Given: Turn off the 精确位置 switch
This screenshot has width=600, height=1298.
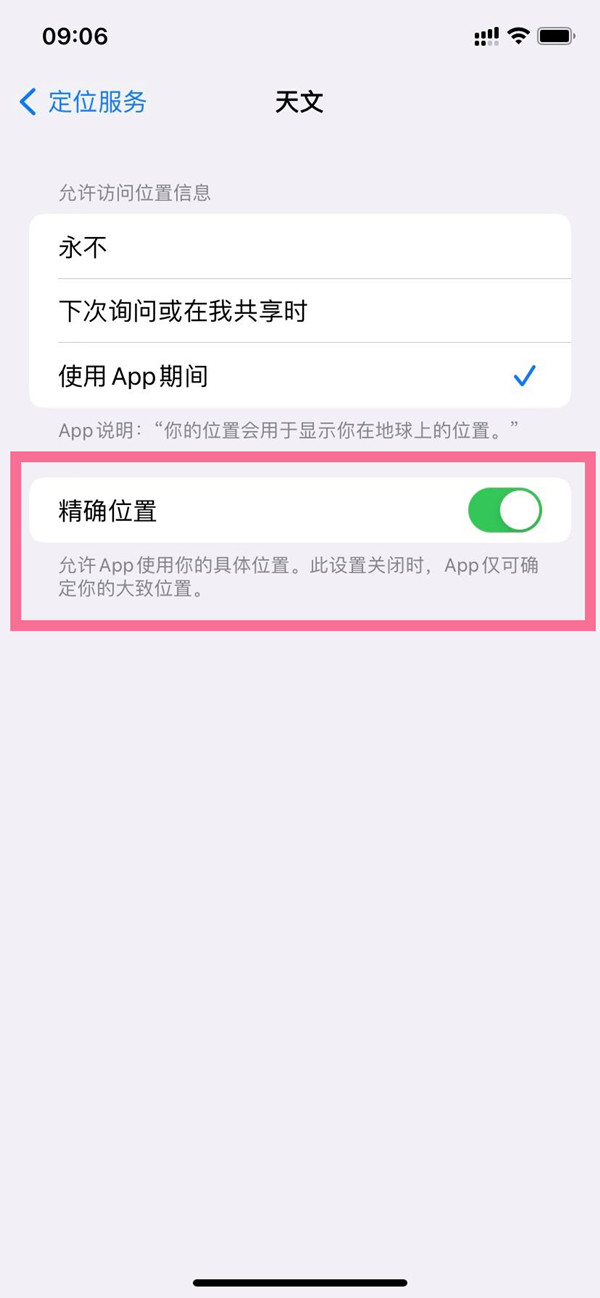Looking at the screenshot, I should tap(504, 511).
